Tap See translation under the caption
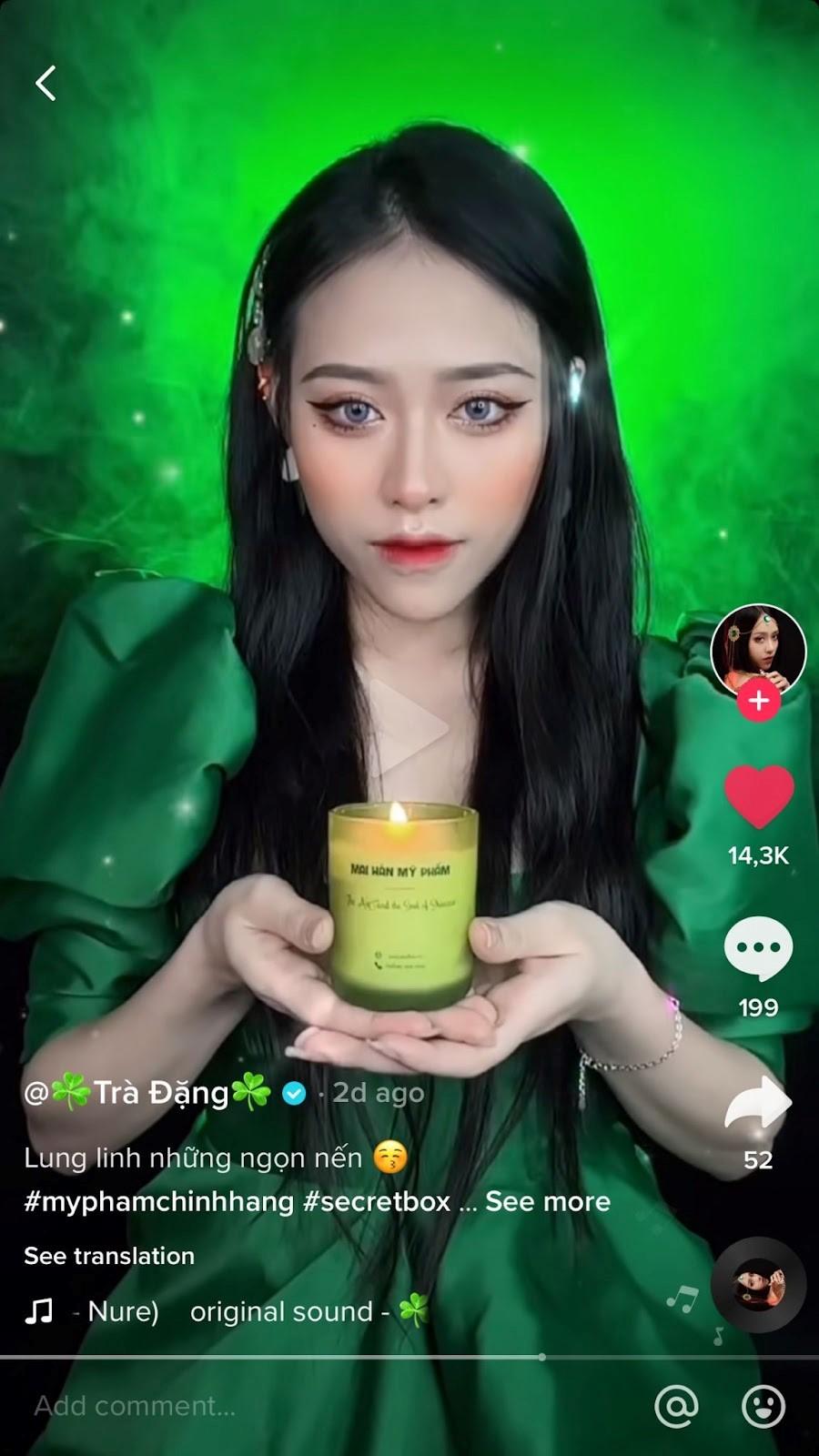This screenshot has width=819, height=1456. [109, 1256]
